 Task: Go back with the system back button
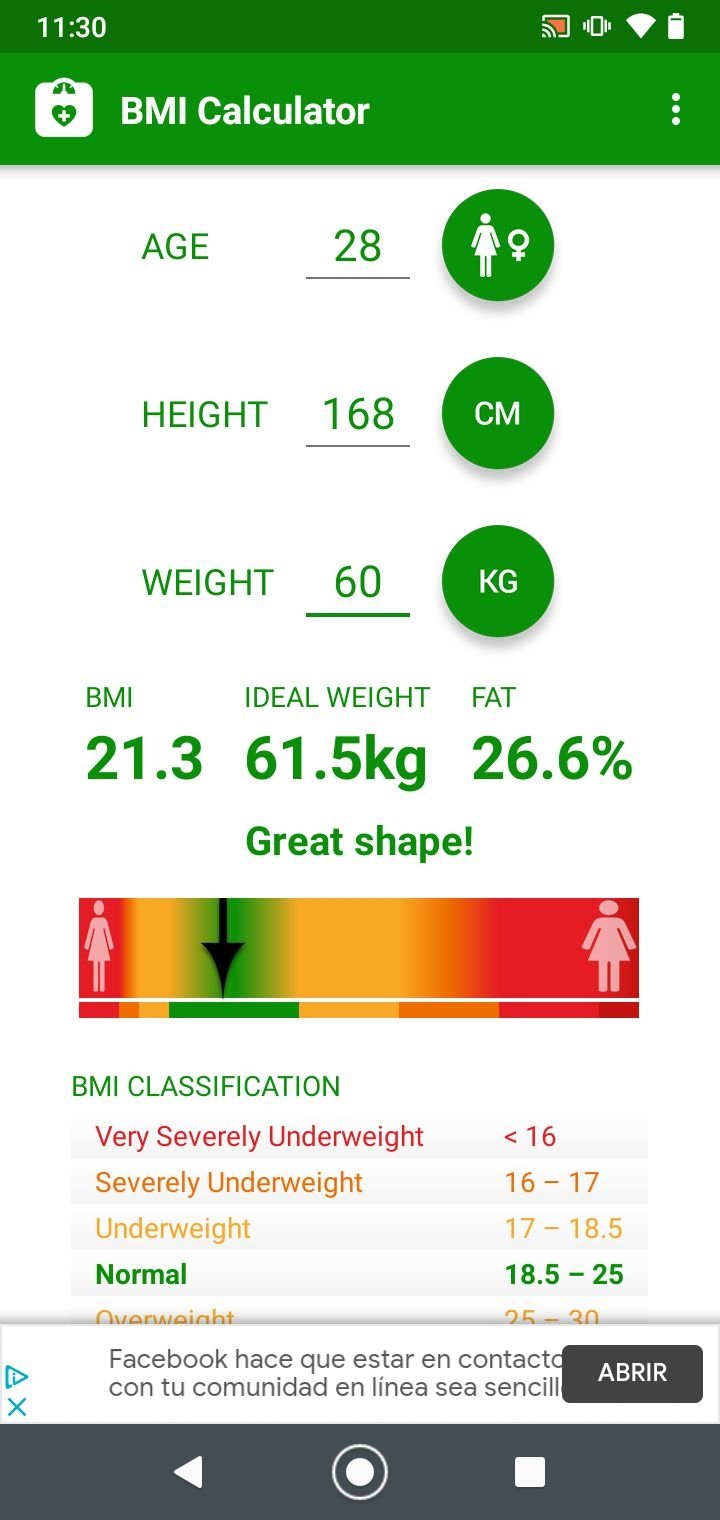[x=188, y=1471]
